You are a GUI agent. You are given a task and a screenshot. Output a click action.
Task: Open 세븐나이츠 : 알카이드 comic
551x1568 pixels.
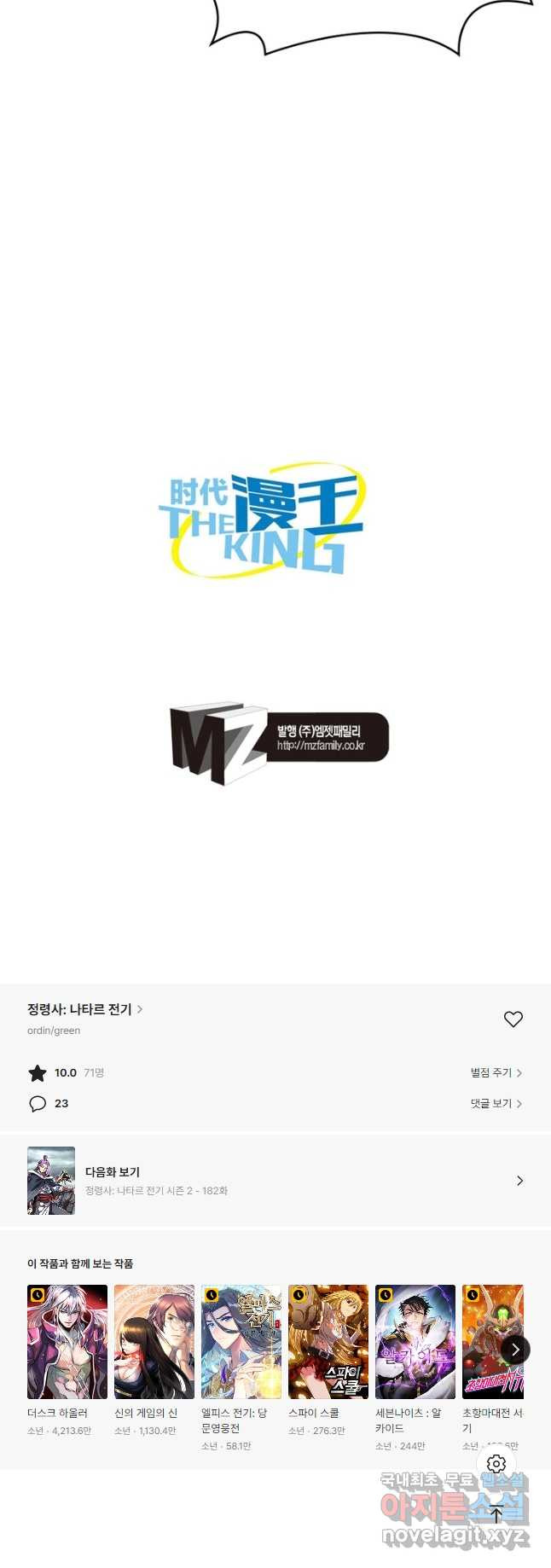click(415, 1342)
